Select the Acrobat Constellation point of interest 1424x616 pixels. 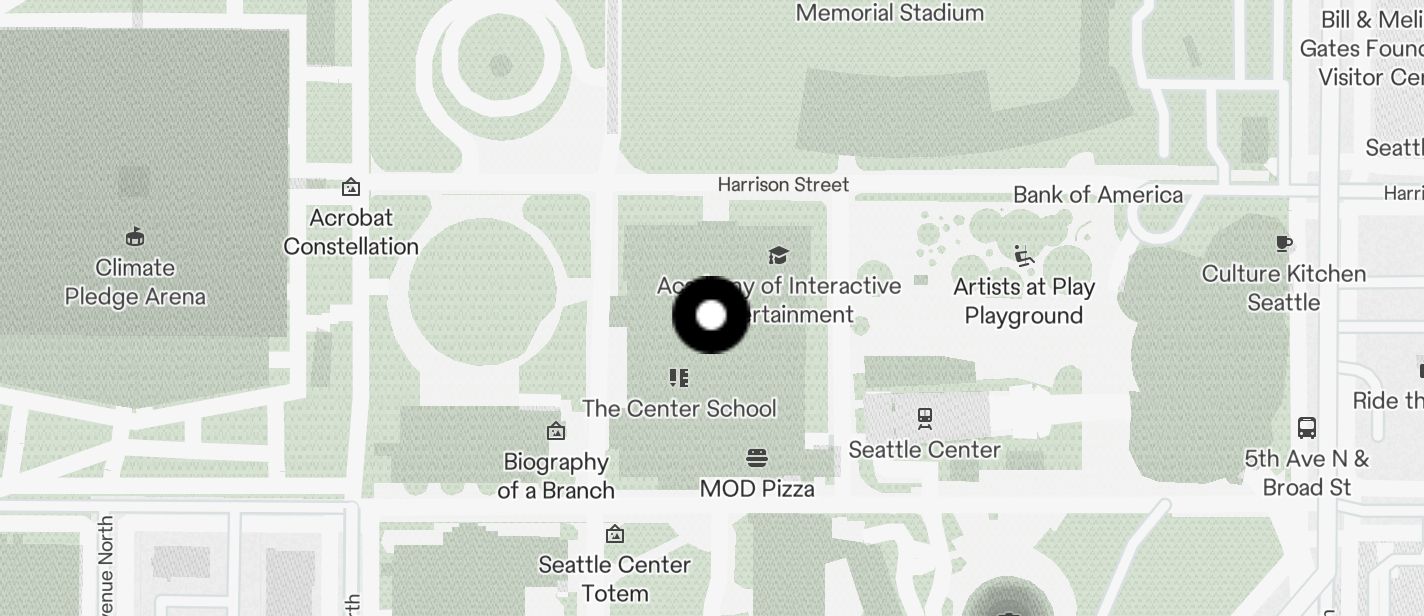[350, 188]
